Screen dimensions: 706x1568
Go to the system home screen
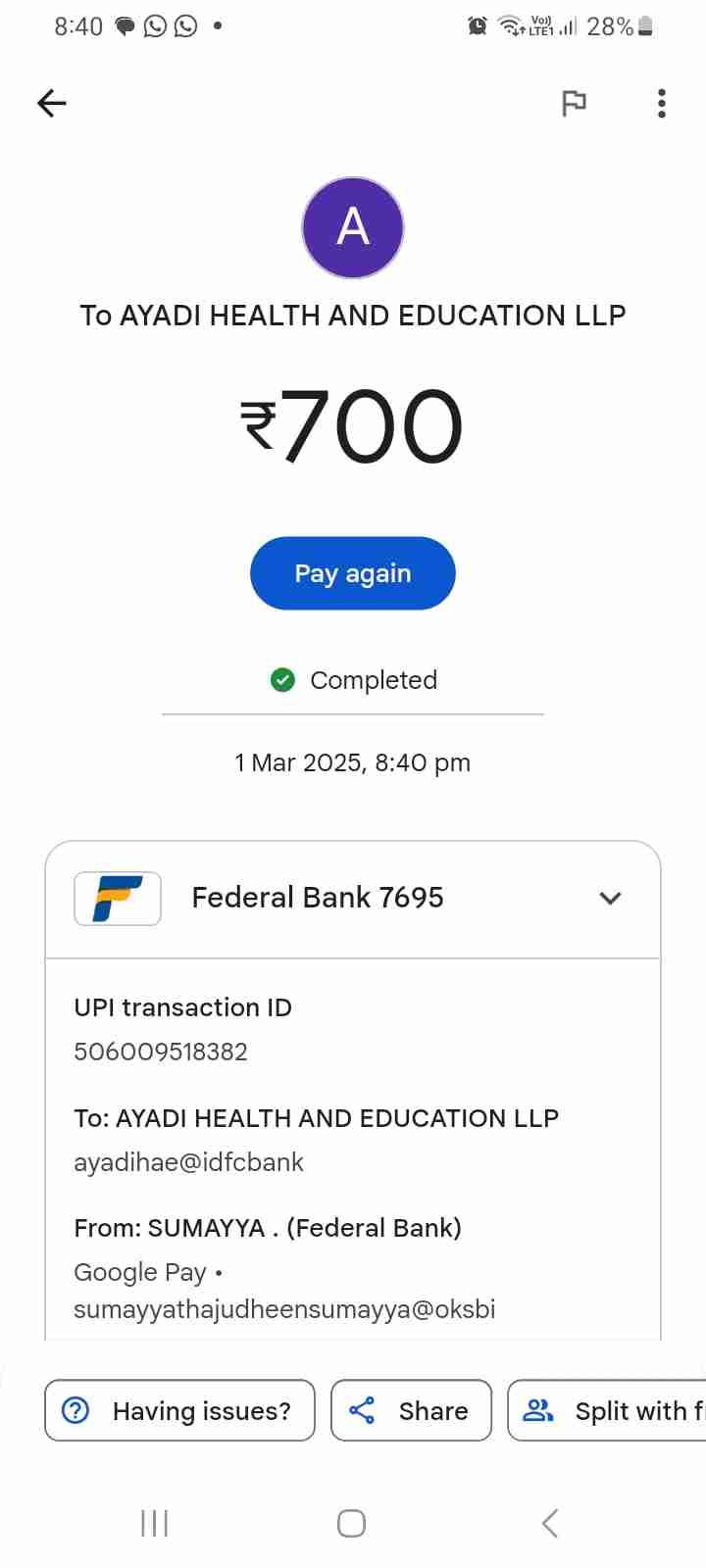click(x=351, y=1523)
